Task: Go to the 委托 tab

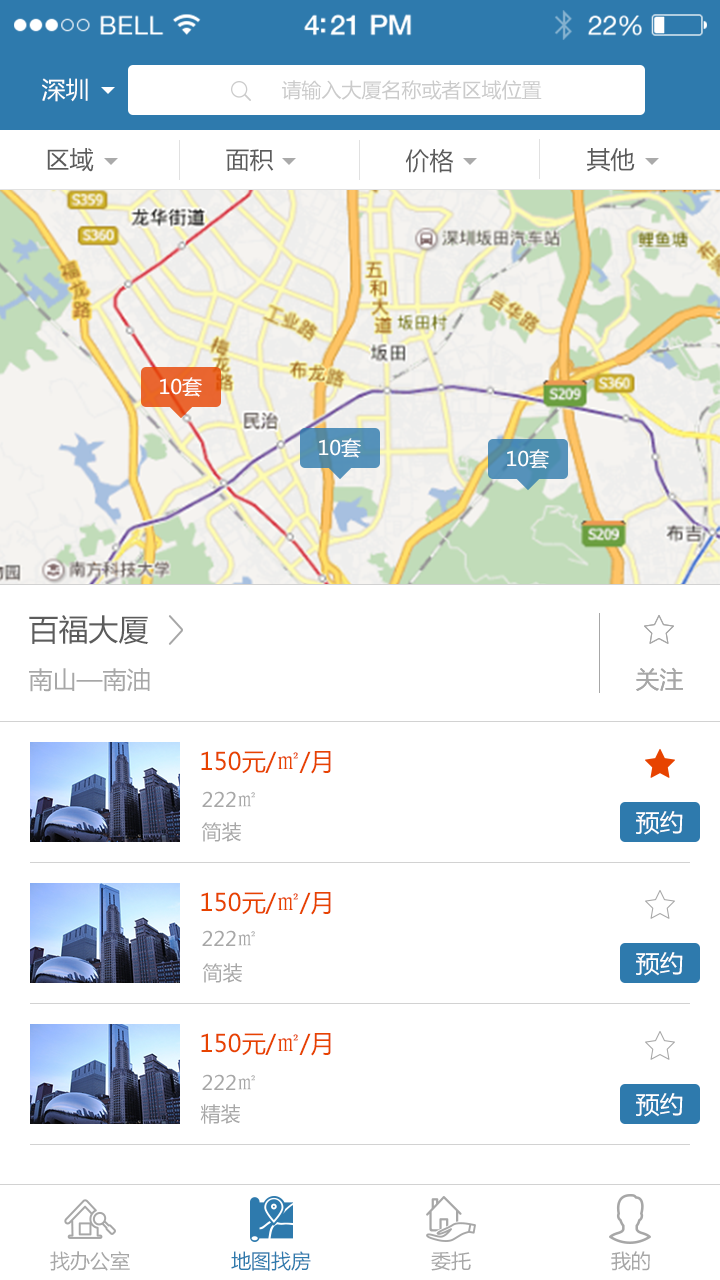Action: (450, 1234)
